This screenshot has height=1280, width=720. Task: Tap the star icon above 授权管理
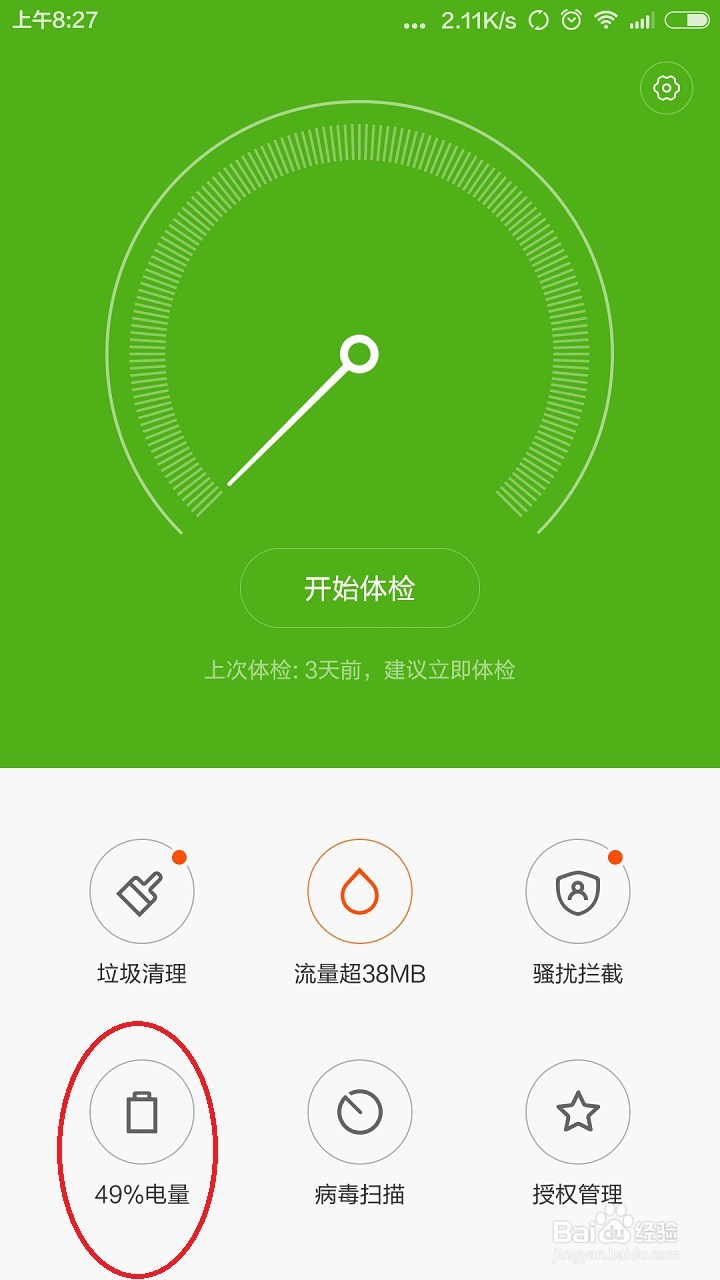pos(578,1110)
